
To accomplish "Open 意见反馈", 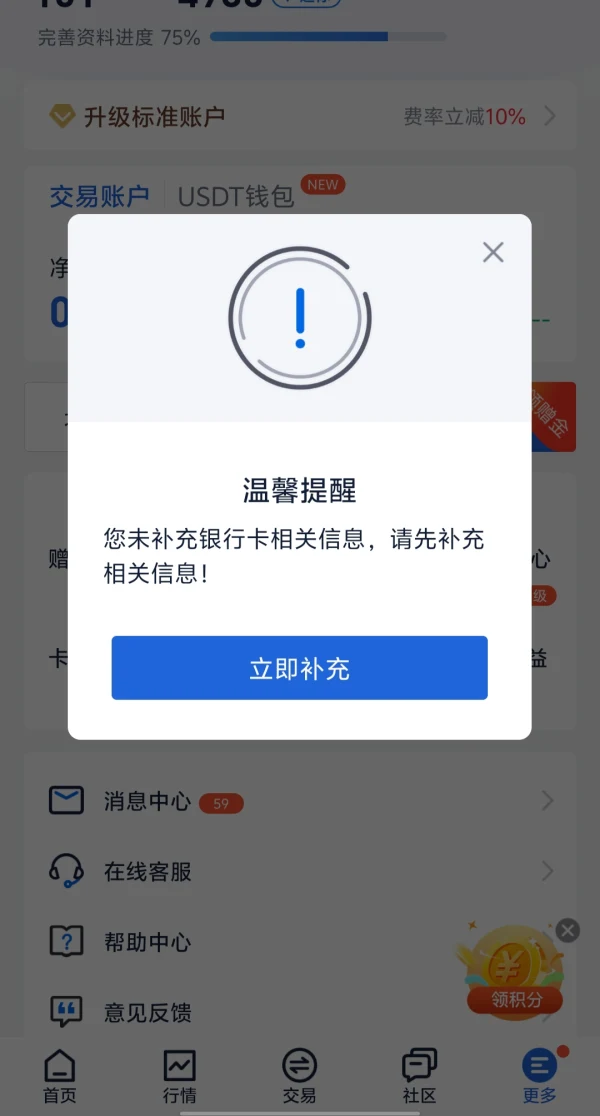I will pos(300,1011).
